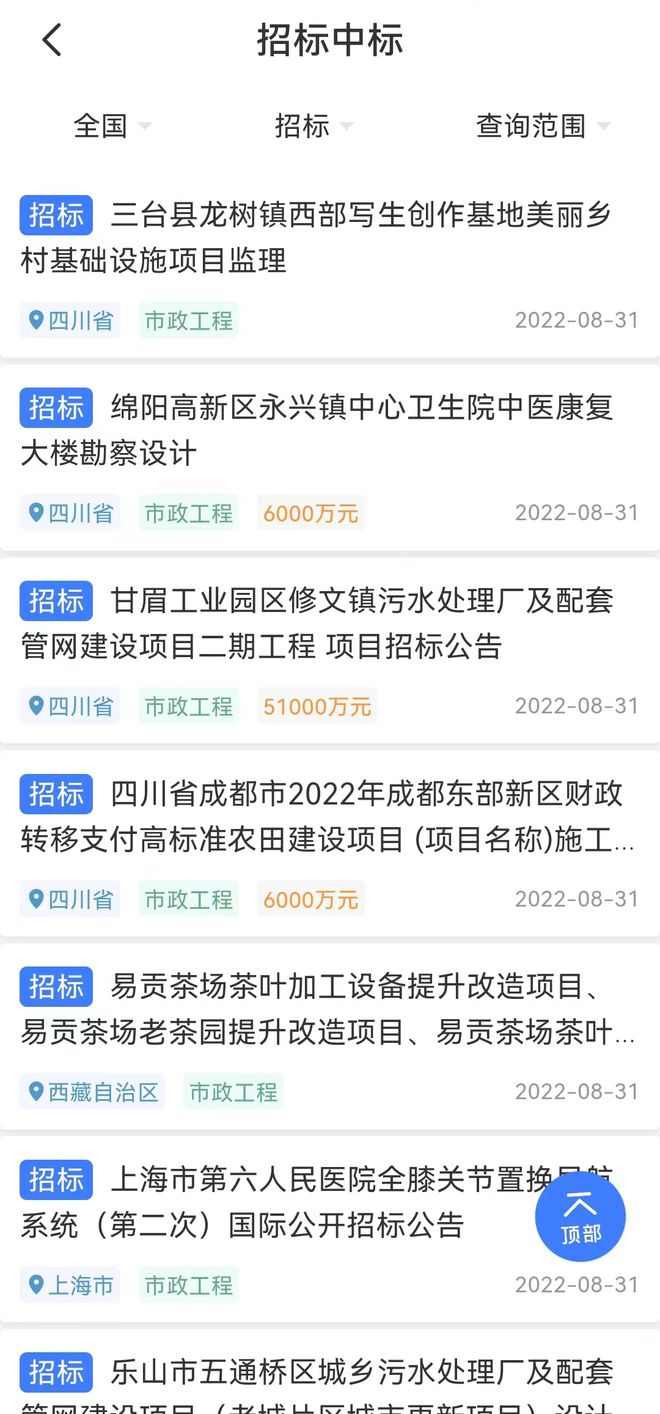View the 甘眉工业园区修文镇污水处理厂 tender notice
Image resolution: width=660 pixels, height=1414 pixels.
pos(330,651)
